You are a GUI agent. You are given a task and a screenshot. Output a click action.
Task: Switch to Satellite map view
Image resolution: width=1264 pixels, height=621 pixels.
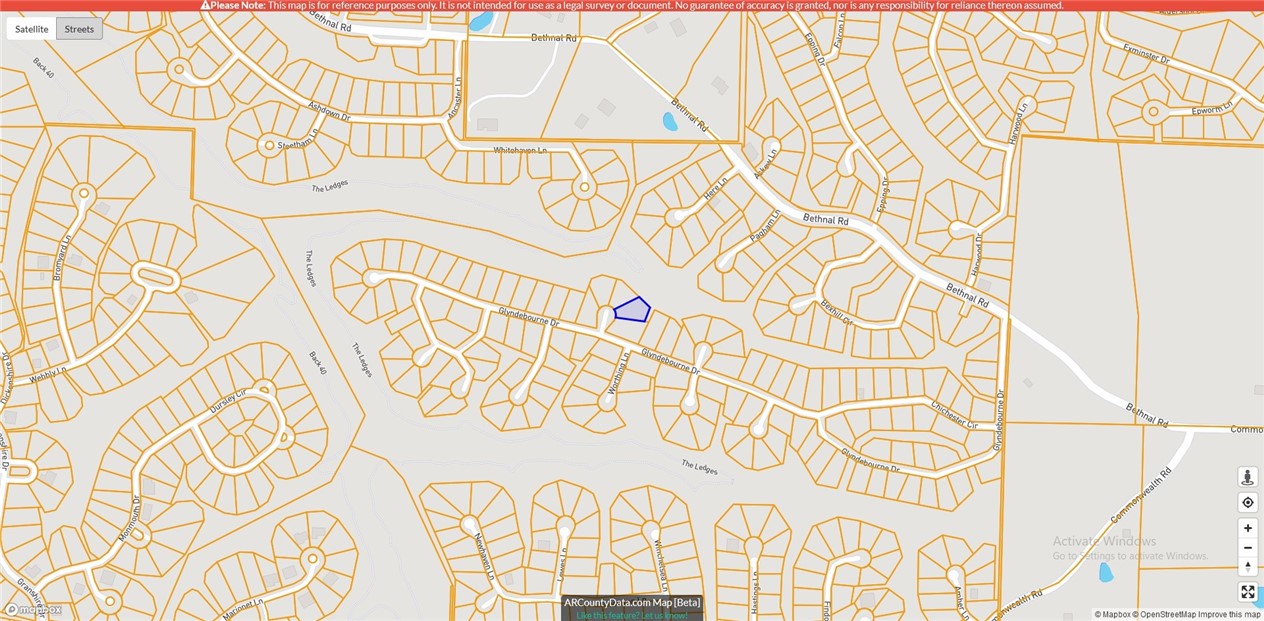(x=32, y=29)
